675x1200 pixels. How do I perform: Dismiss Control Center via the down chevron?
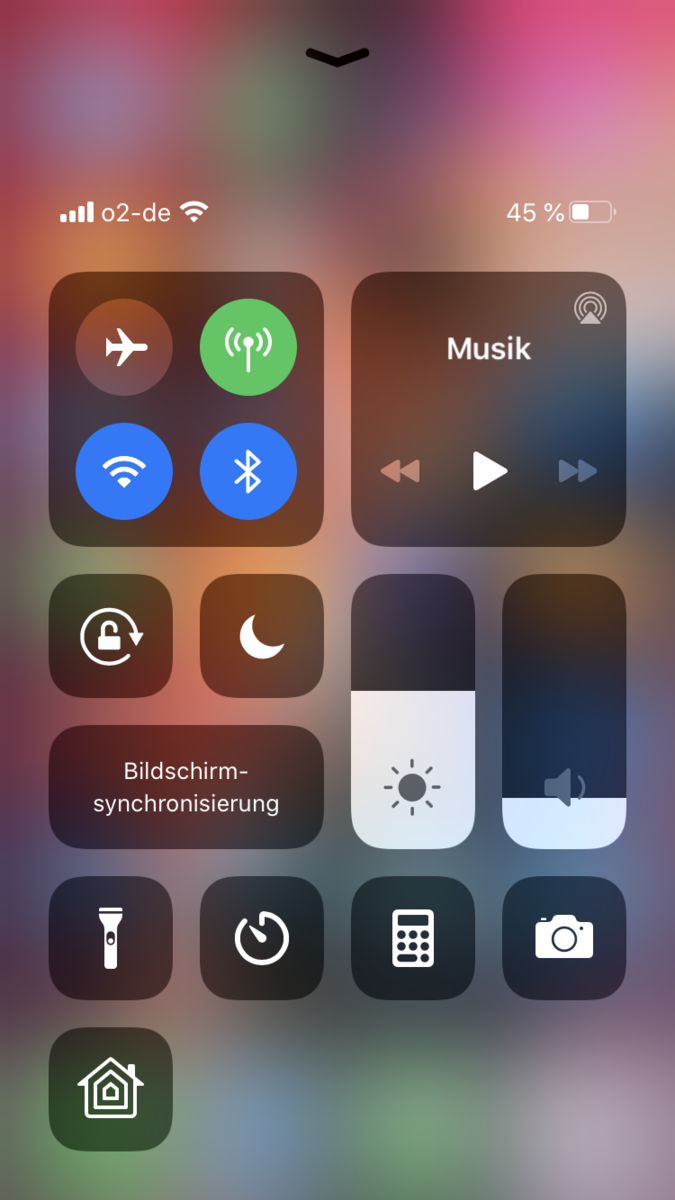[338, 58]
